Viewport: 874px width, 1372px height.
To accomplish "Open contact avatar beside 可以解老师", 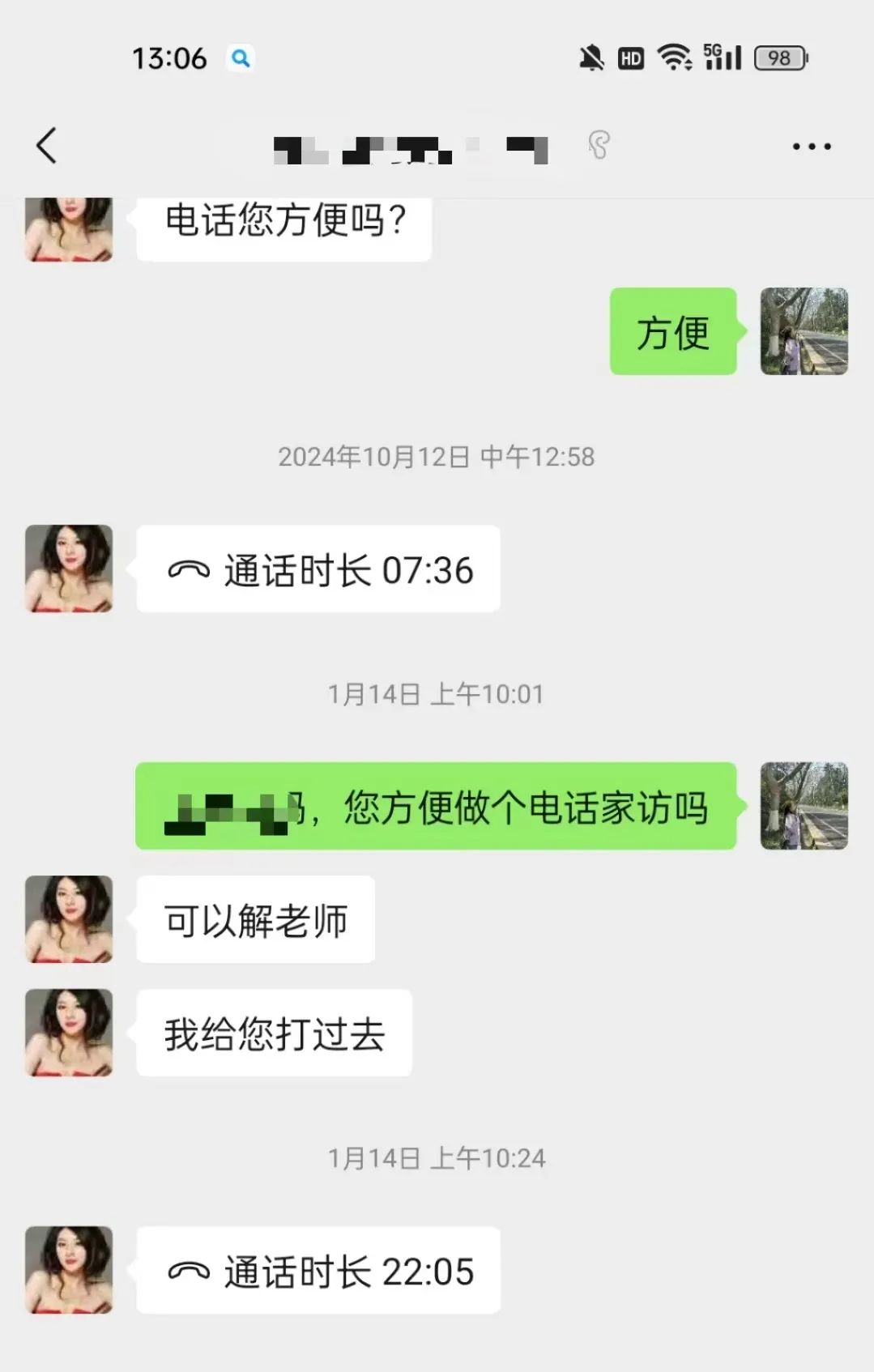I will [69, 919].
